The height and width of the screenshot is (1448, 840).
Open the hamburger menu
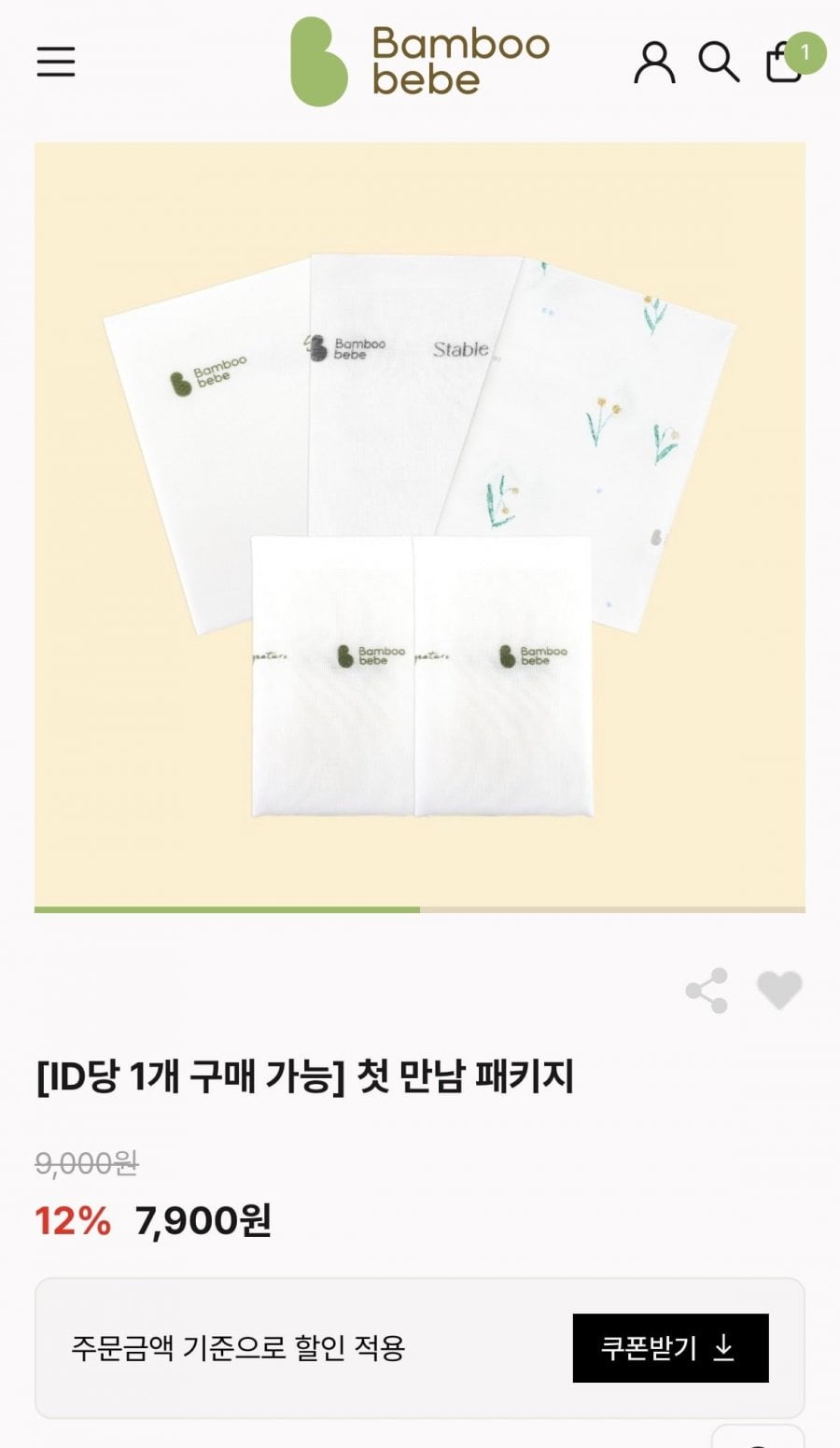[x=56, y=63]
